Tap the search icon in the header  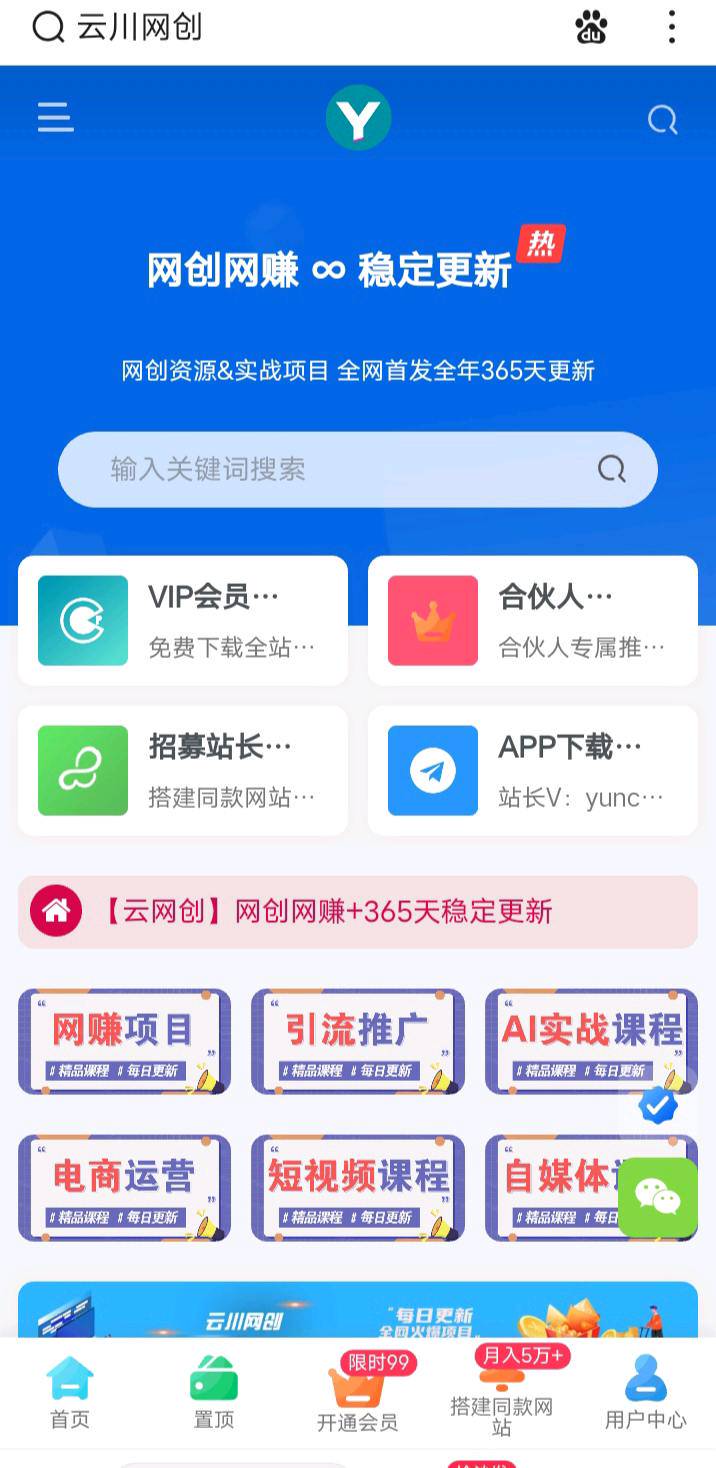(x=662, y=120)
